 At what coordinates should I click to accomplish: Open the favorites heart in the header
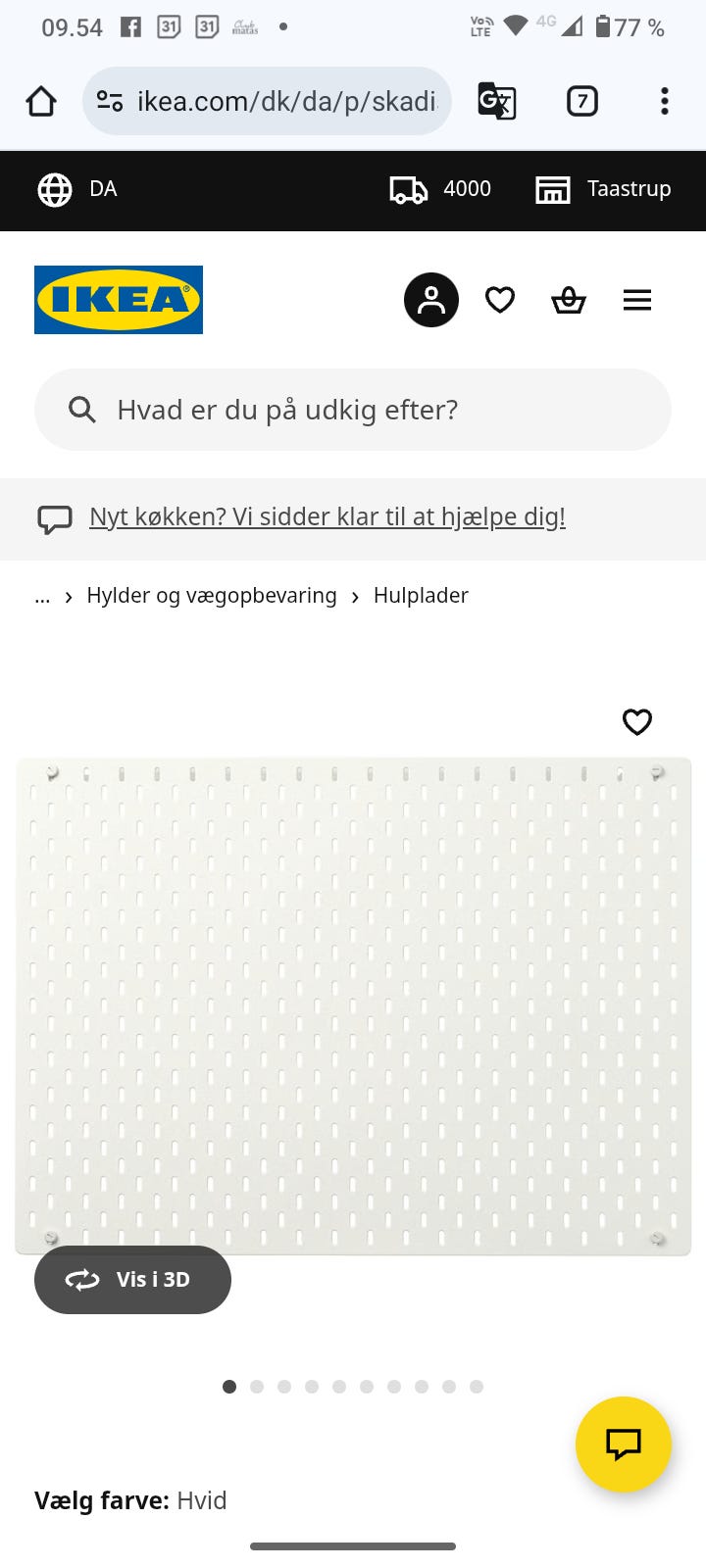point(500,300)
